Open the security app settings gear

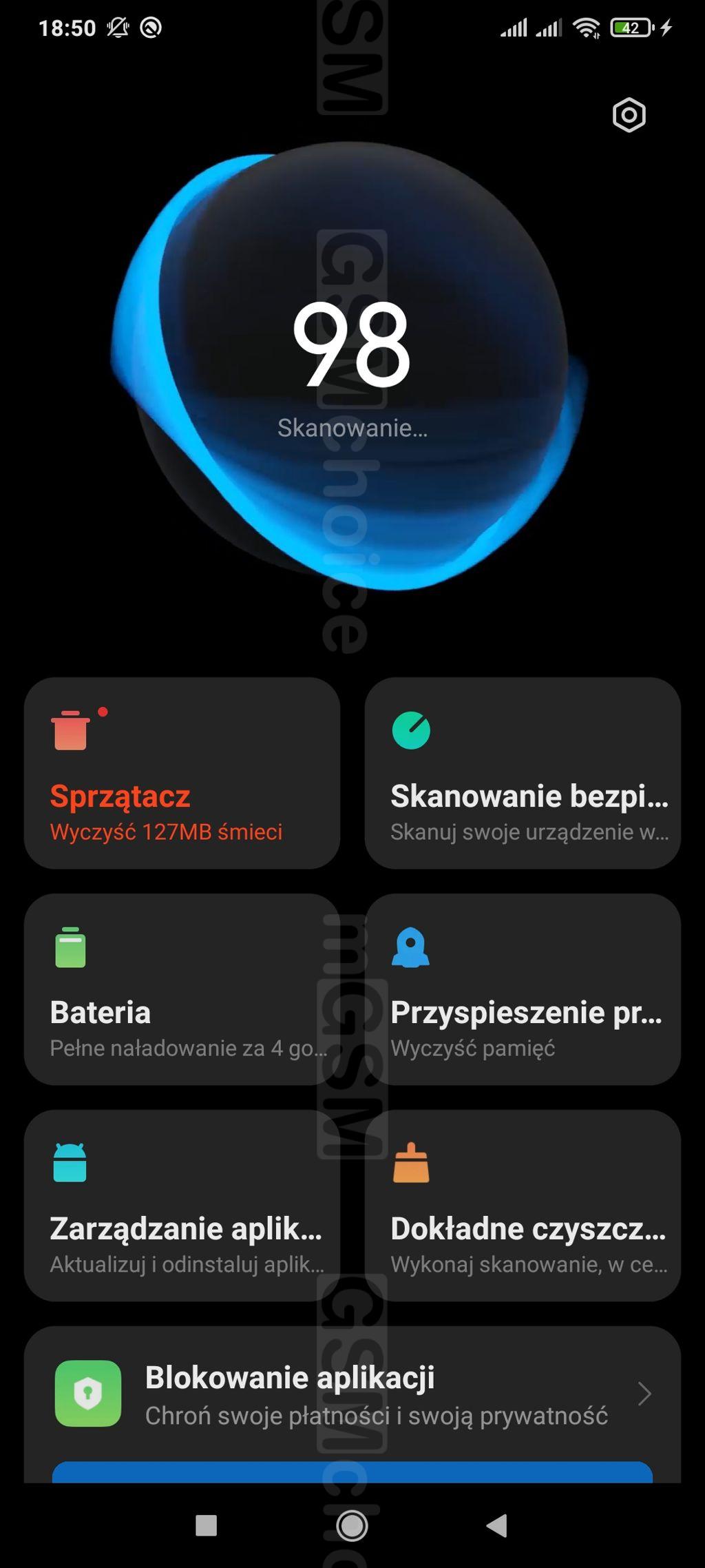pyautogui.click(x=629, y=115)
